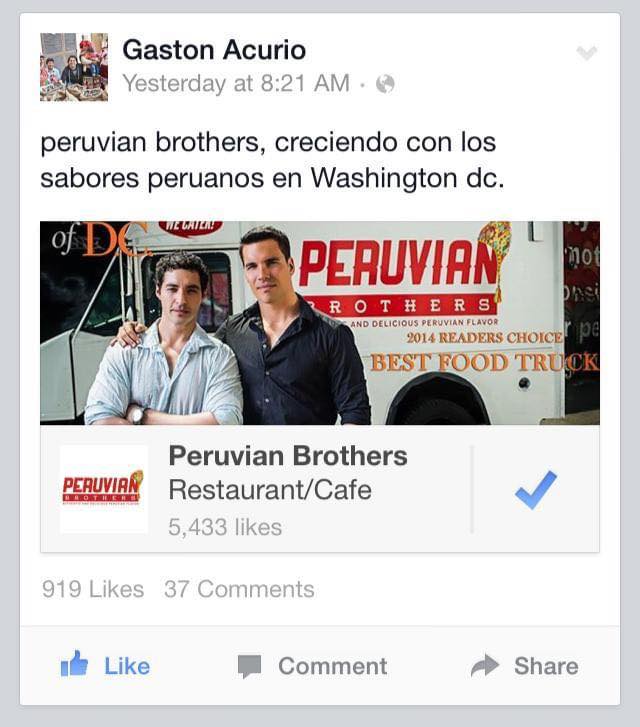
Task: Comment on this post
Action: [313, 666]
